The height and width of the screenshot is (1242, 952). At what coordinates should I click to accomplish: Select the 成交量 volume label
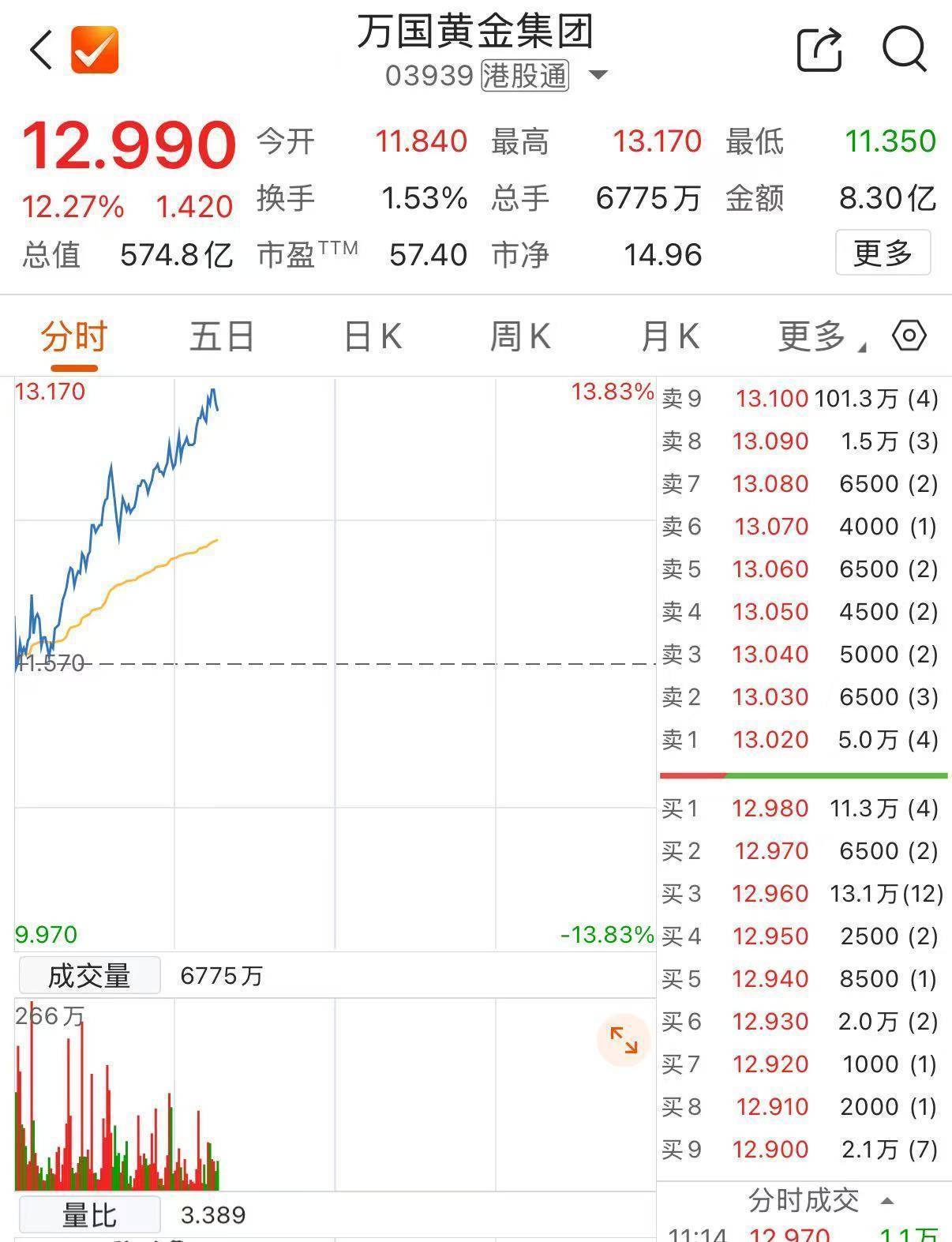(89, 975)
